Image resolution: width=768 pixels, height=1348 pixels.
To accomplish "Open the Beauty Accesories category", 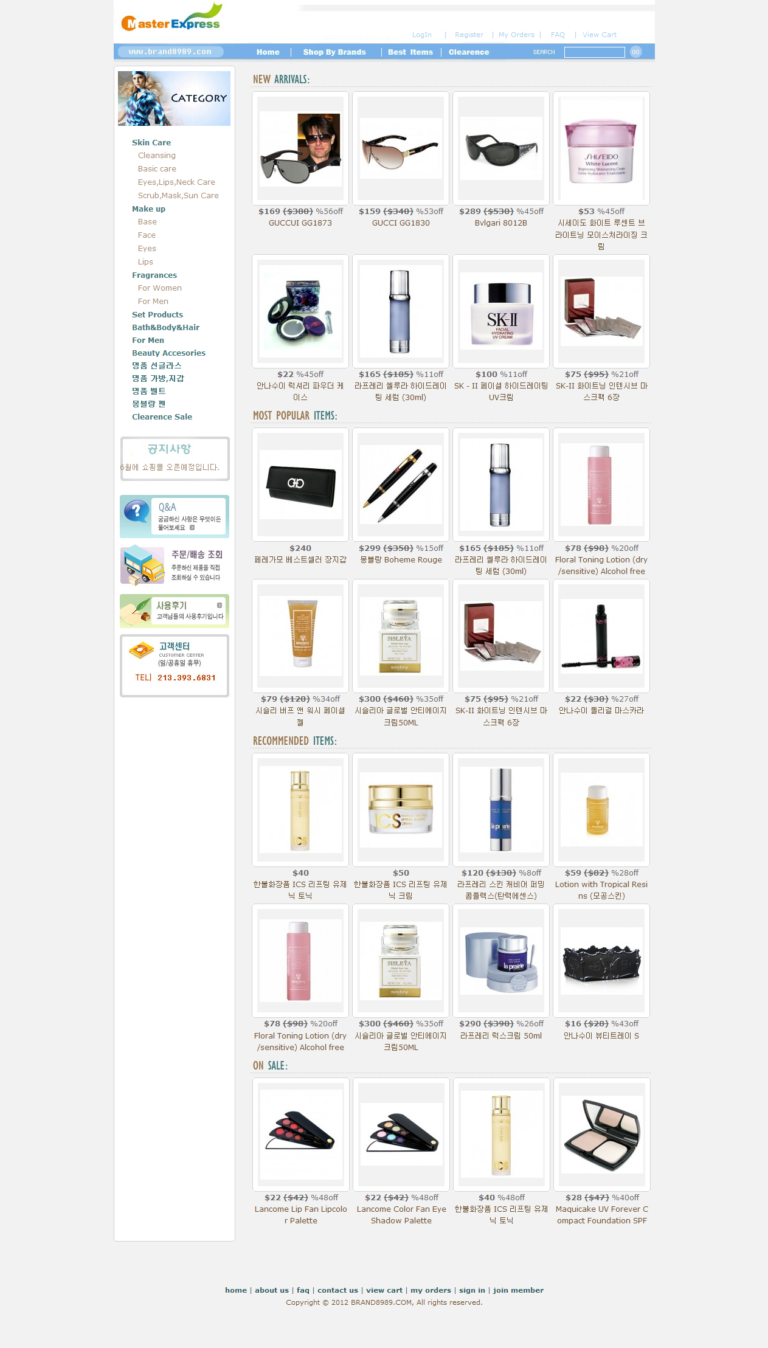I will (x=168, y=353).
